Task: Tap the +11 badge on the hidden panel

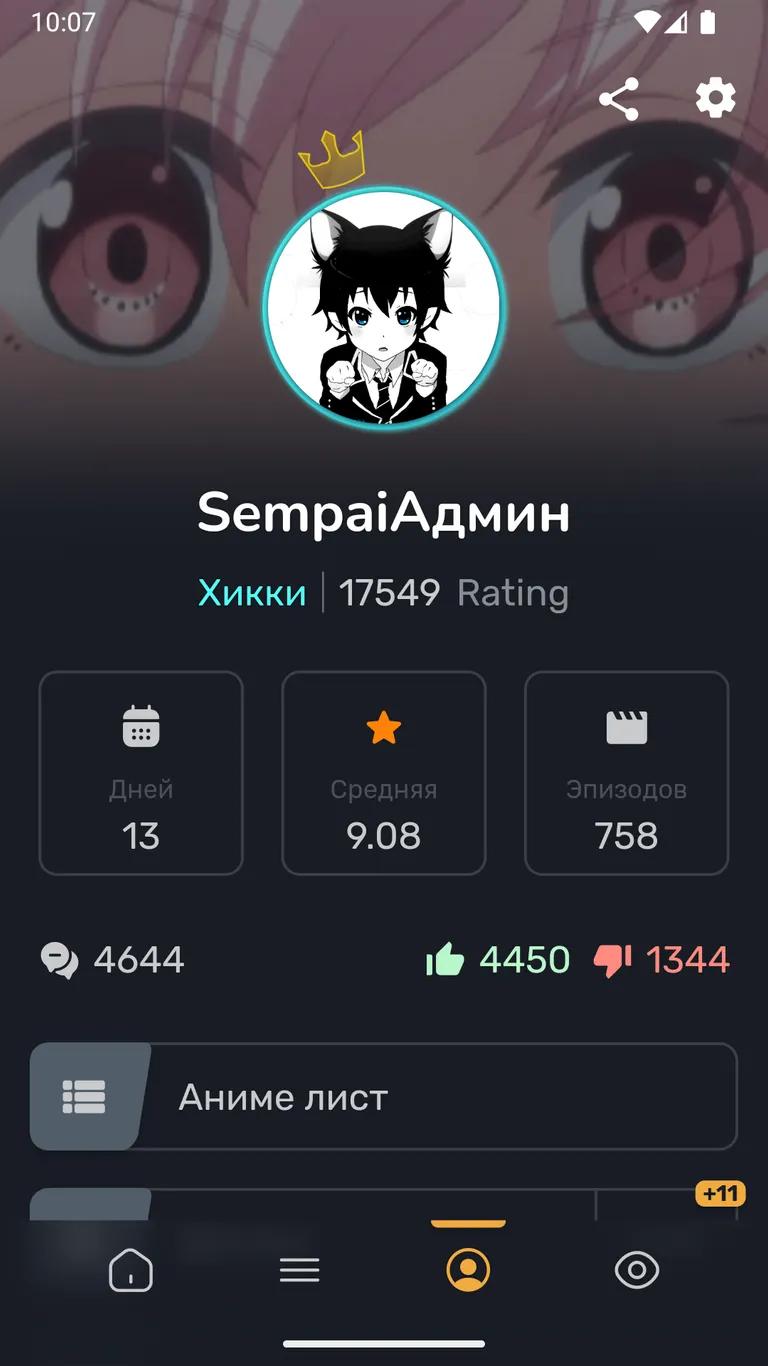Action: (x=719, y=1193)
